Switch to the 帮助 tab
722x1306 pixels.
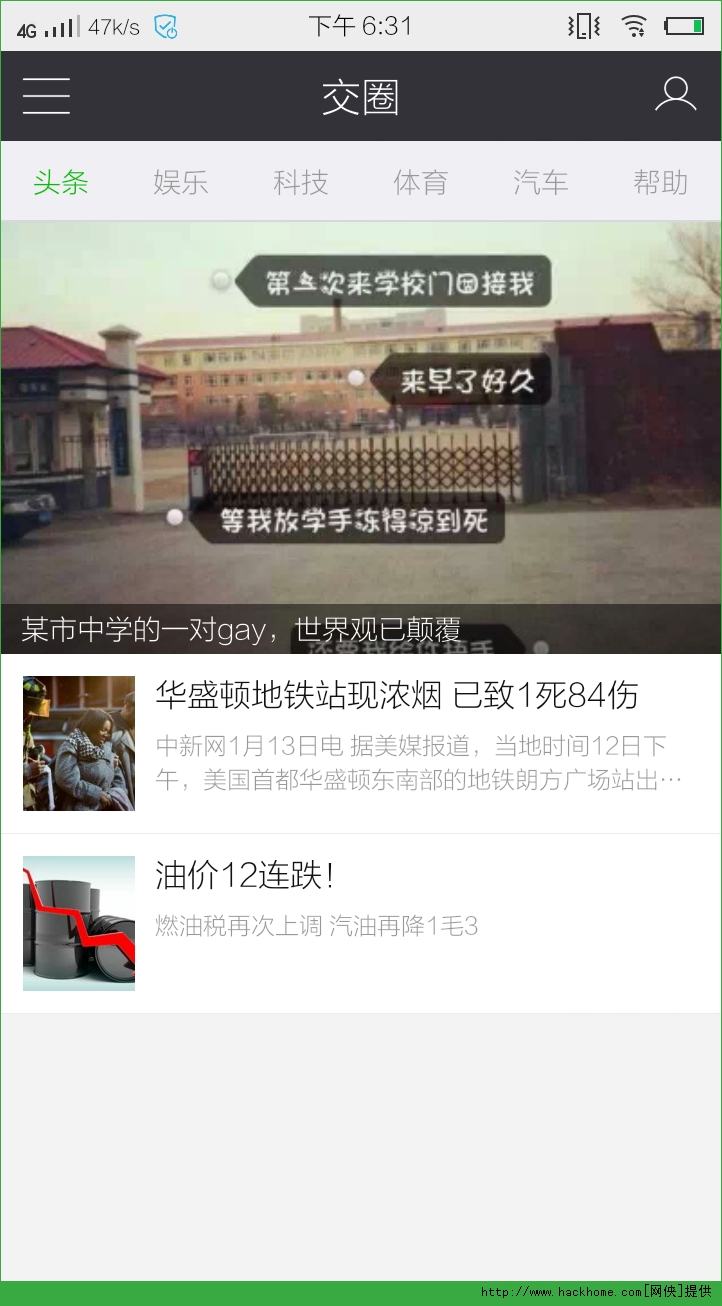[x=660, y=182]
